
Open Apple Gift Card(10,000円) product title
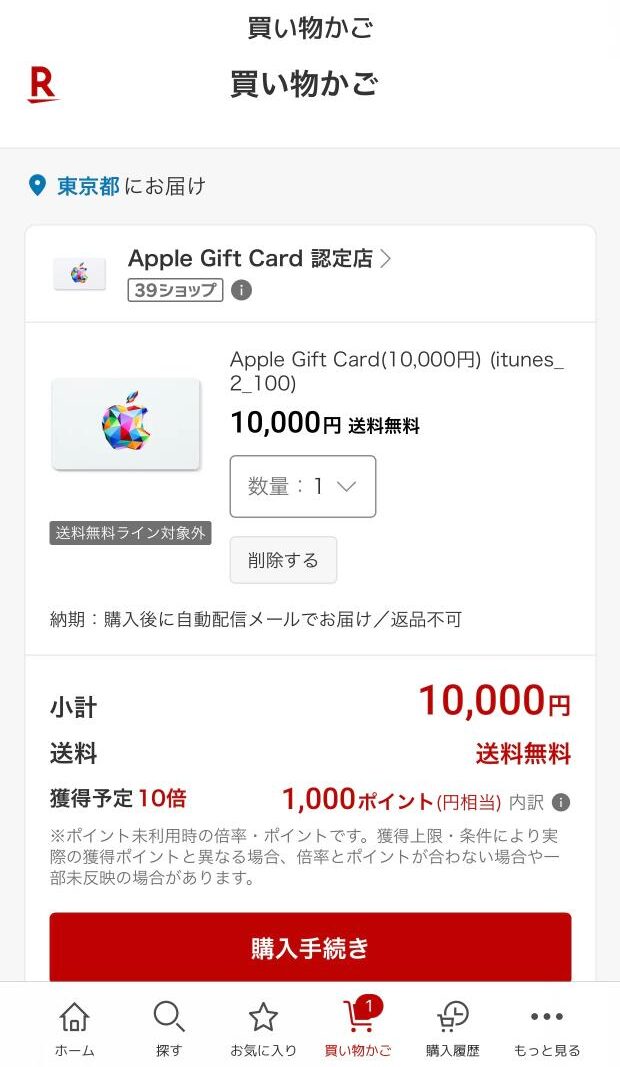tap(396, 371)
